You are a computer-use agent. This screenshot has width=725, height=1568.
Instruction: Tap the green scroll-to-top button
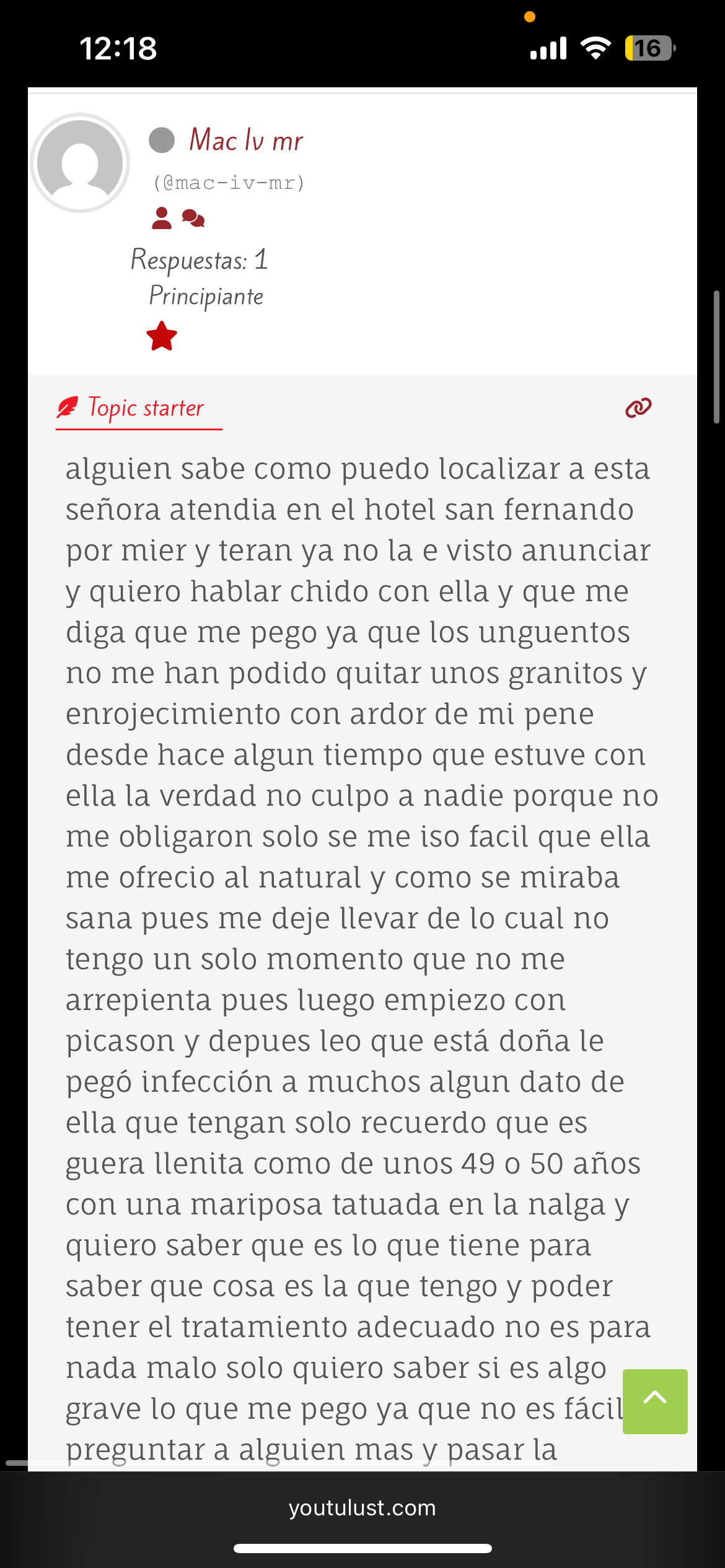tap(655, 1401)
